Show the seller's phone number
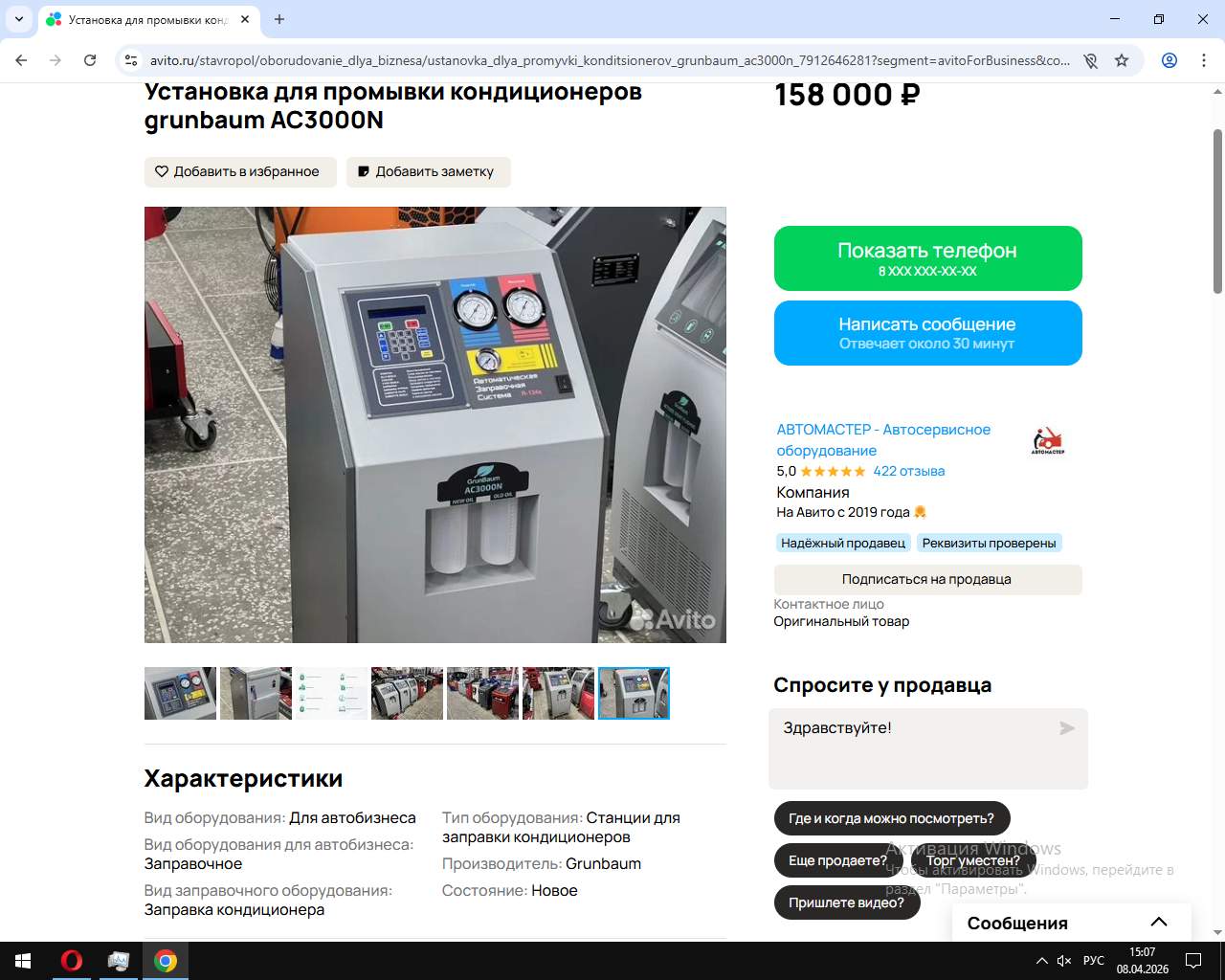 click(927, 258)
